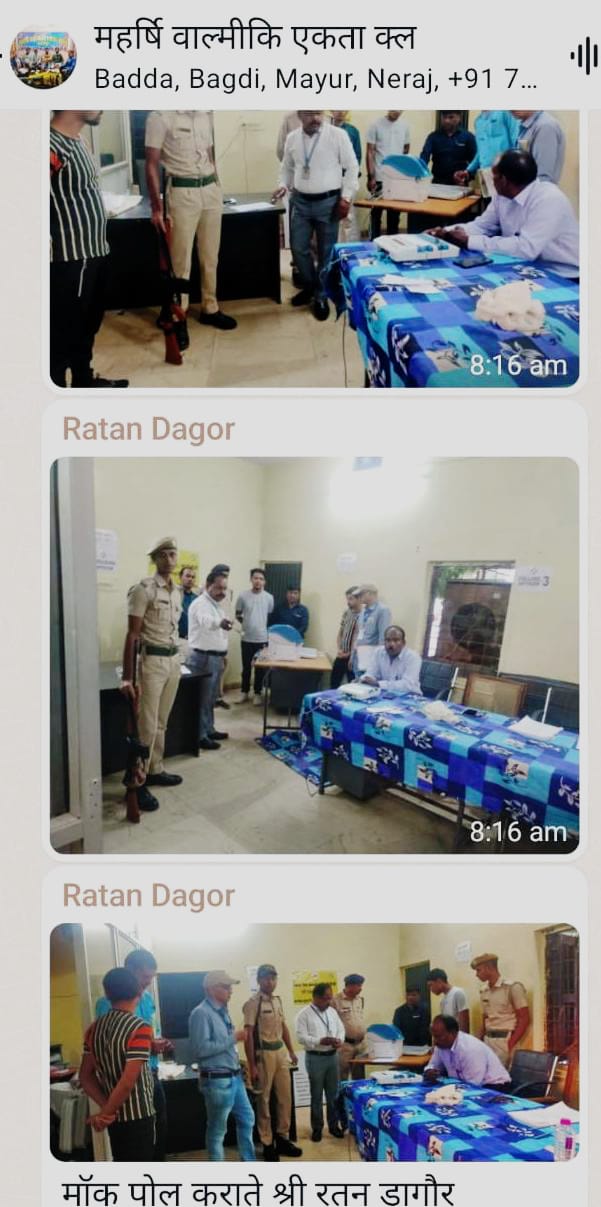Open the topmost photo of the officer with rifle
The width and height of the screenshot is (601, 1207).
click(x=314, y=247)
